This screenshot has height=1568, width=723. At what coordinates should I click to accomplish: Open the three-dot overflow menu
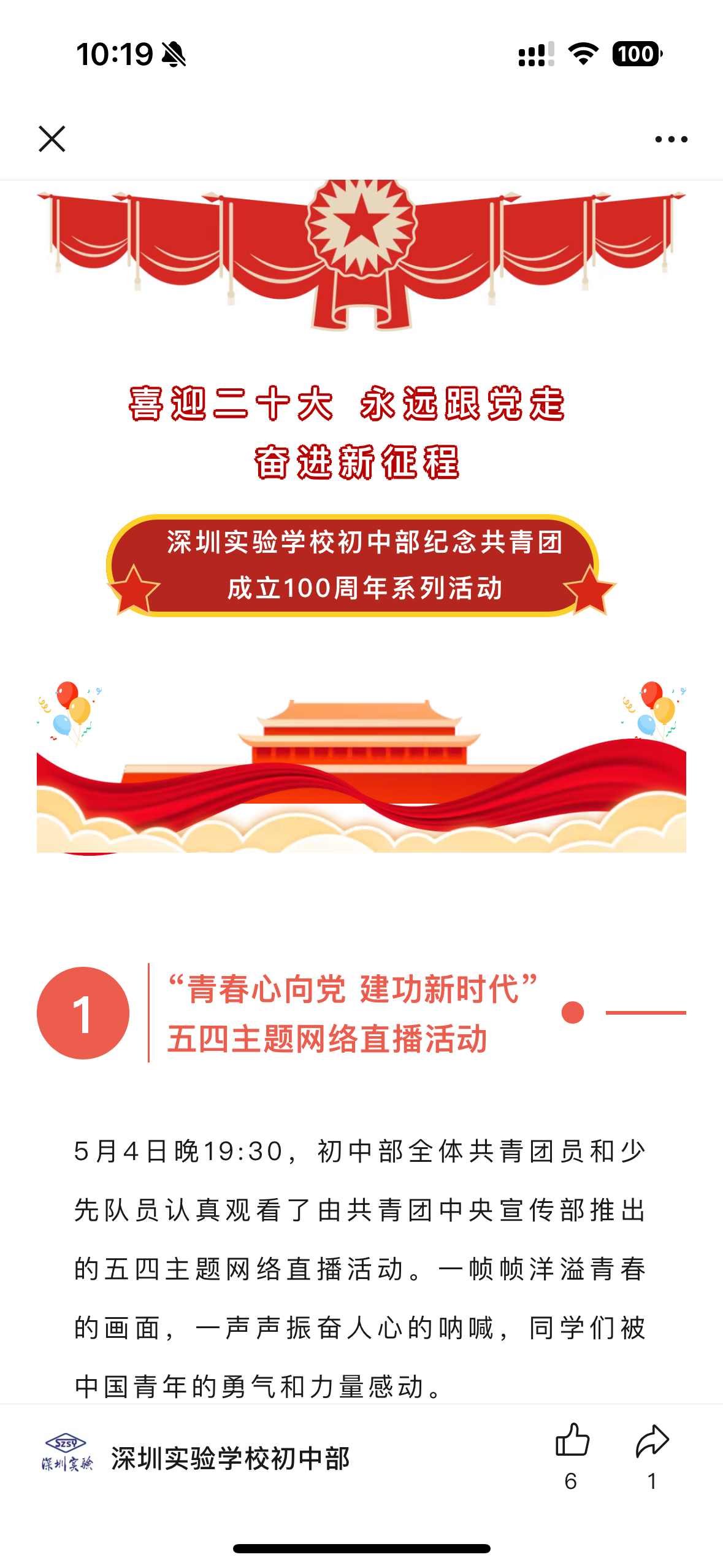[x=671, y=139]
